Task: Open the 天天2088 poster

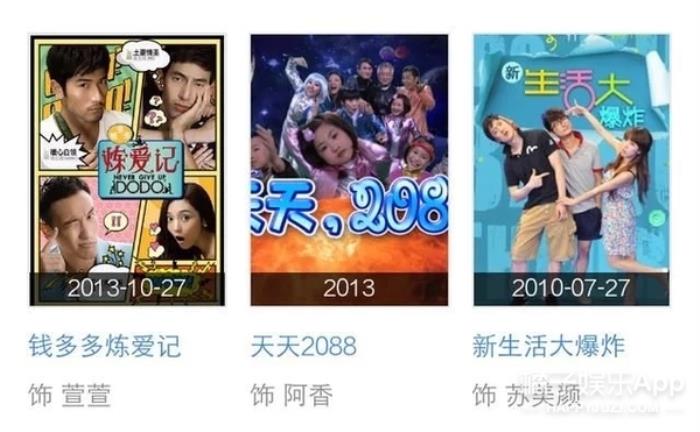Action: pyautogui.click(x=348, y=170)
